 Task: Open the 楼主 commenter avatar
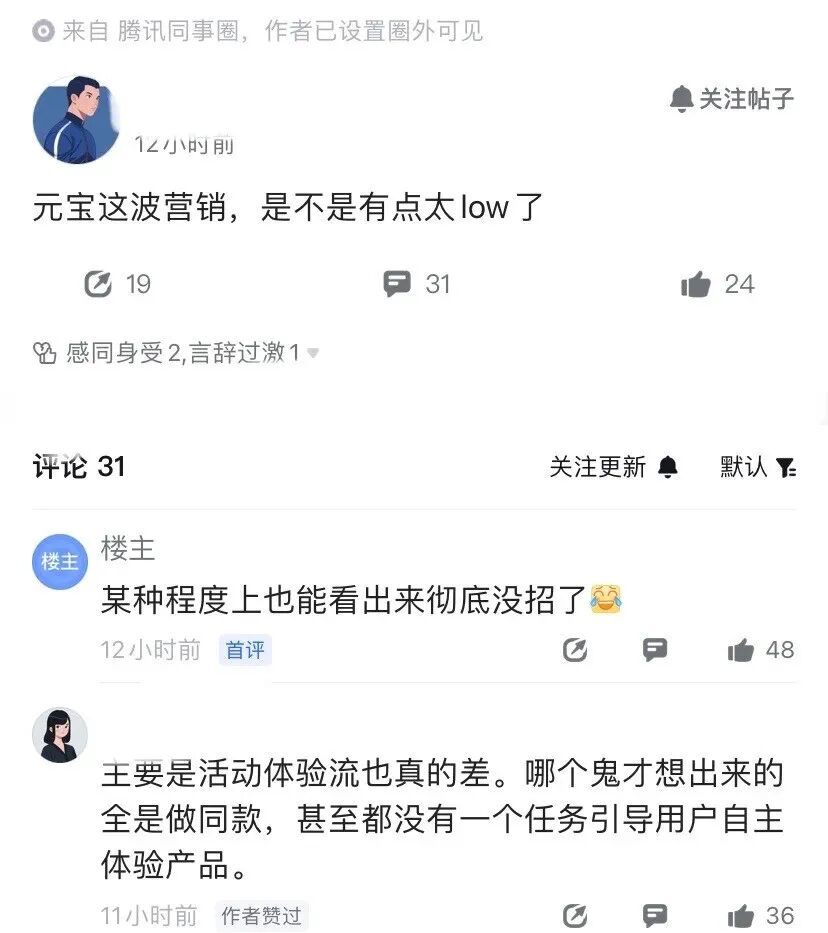click(x=60, y=561)
